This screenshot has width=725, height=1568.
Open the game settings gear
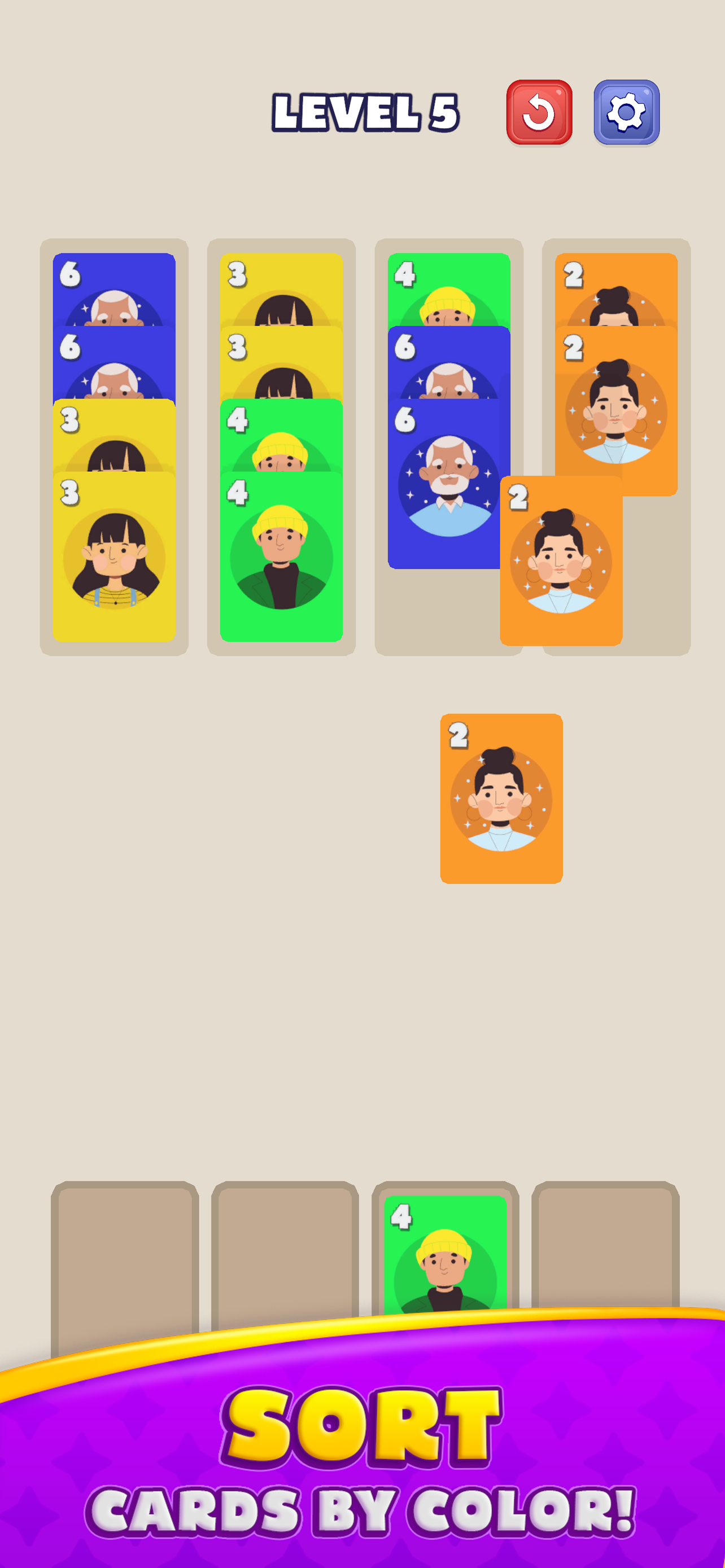(x=626, y=113)
